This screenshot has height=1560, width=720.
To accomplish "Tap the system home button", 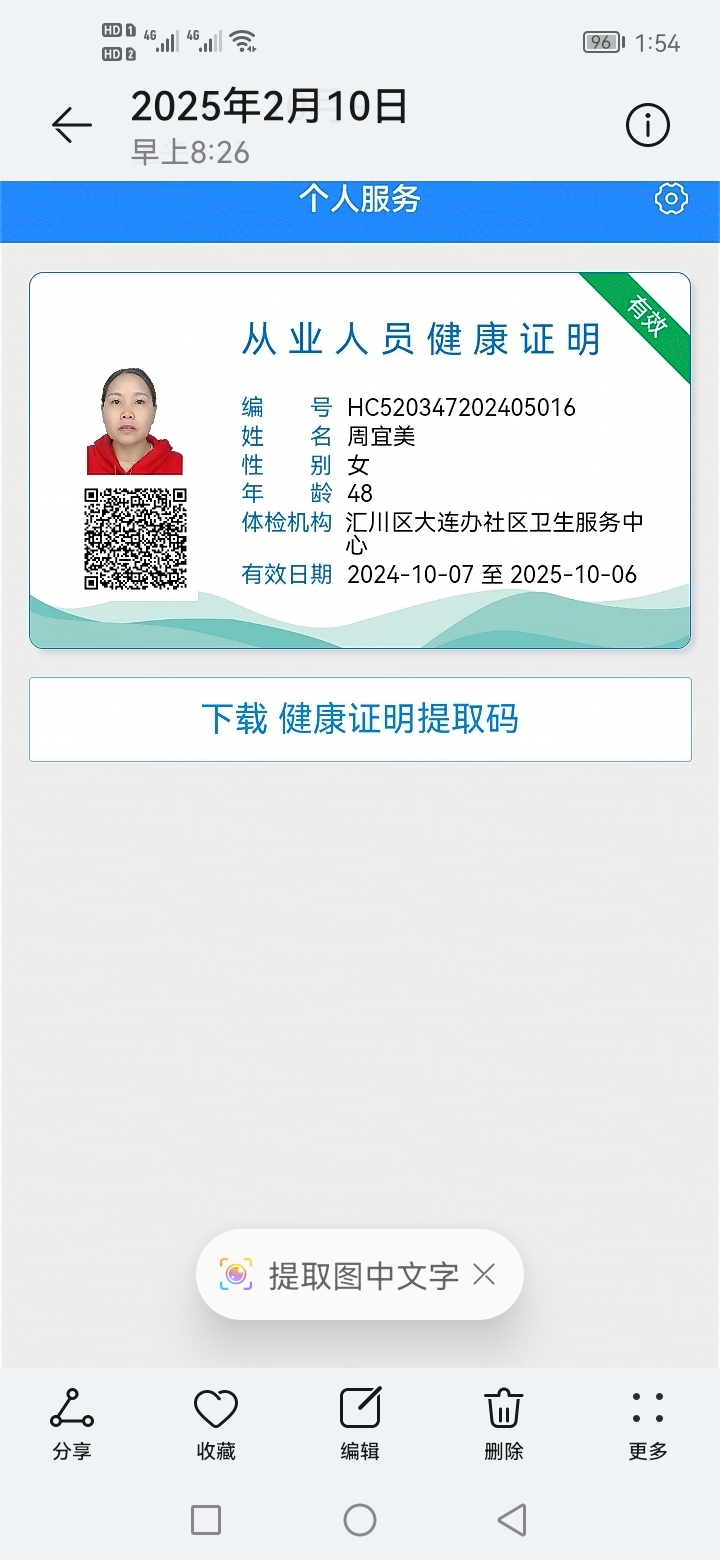I will point(360,1520).
